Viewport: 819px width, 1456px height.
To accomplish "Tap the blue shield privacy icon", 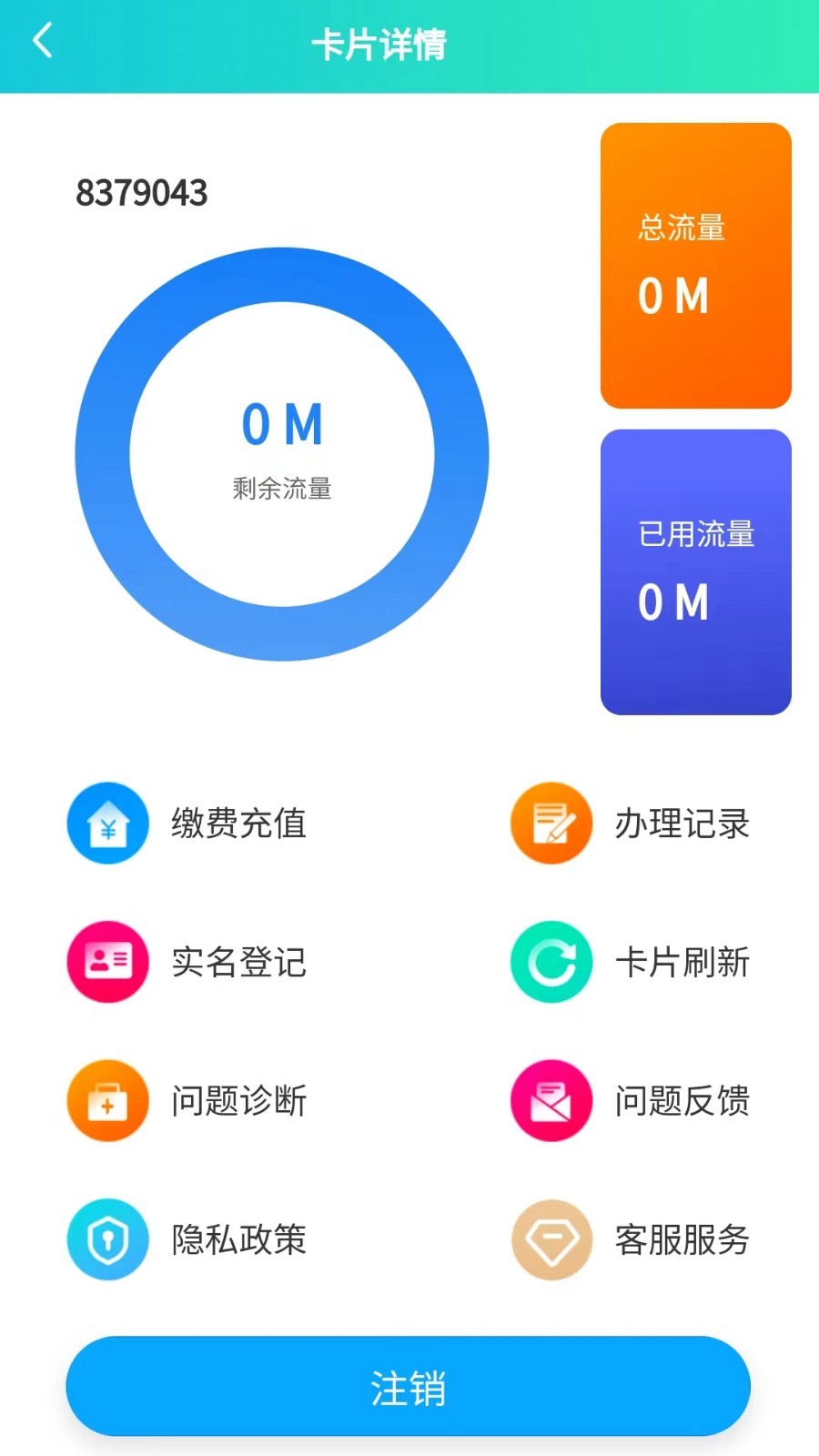I will tap(106, 1239).
